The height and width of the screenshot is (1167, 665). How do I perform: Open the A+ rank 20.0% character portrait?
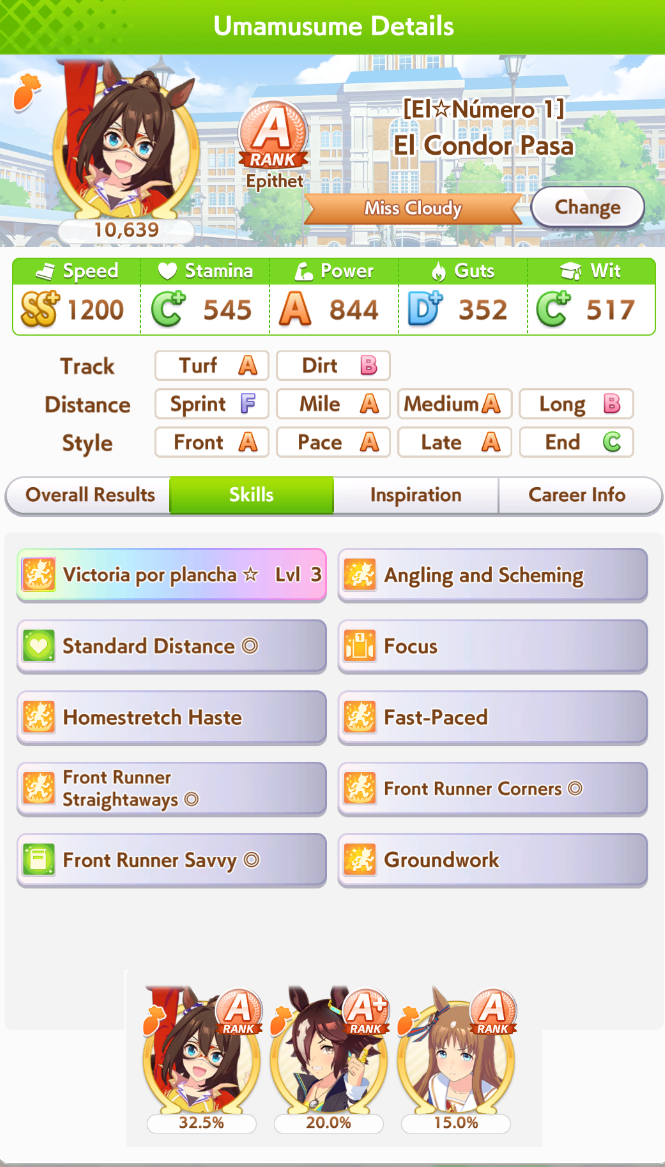[328, 1056]
